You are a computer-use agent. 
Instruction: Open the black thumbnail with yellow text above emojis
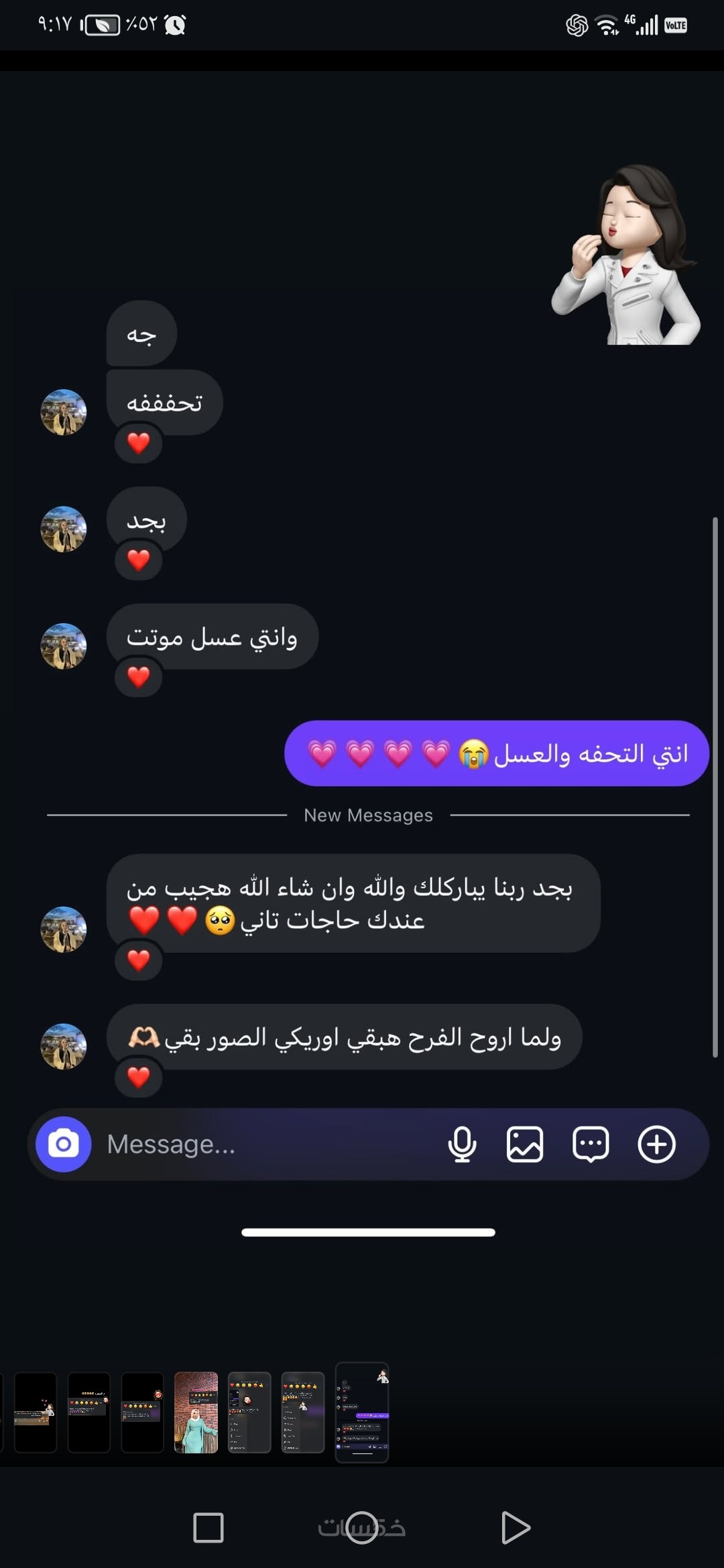89,1413
